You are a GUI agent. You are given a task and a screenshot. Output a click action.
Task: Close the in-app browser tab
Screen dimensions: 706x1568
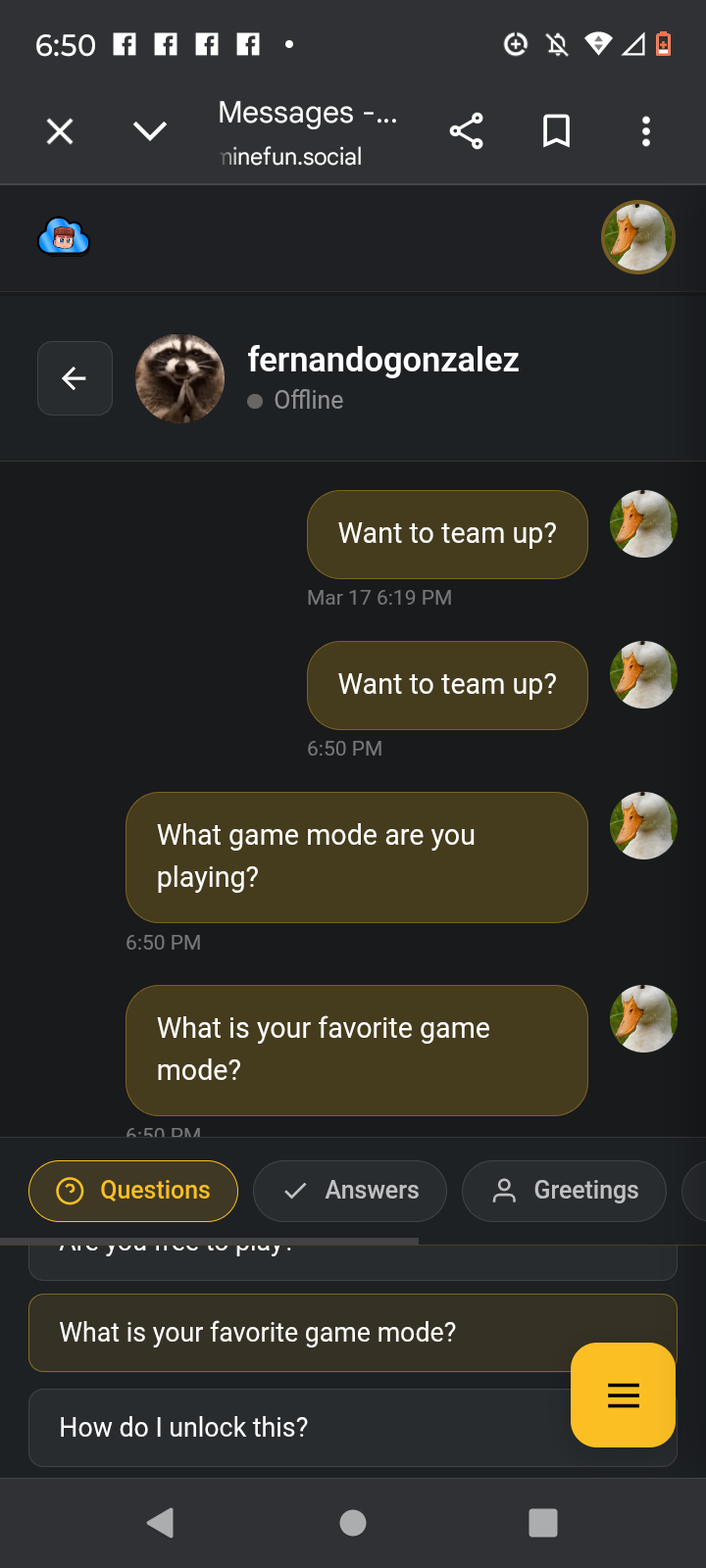60,131
